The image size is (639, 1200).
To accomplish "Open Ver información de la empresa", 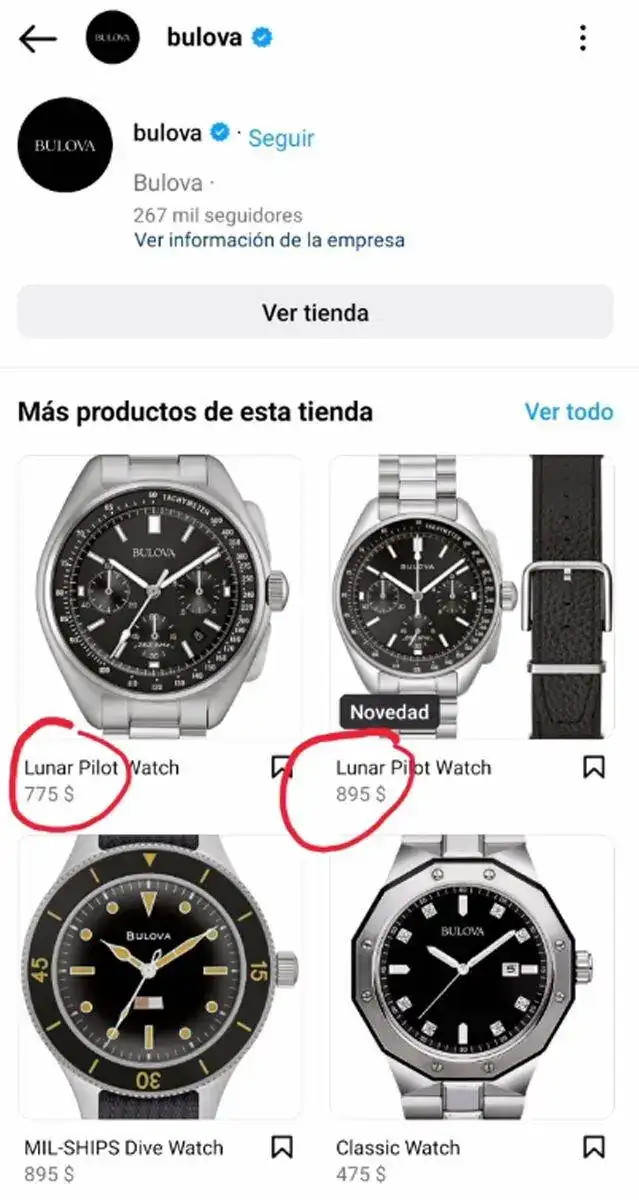I will (x=269, y=240).
